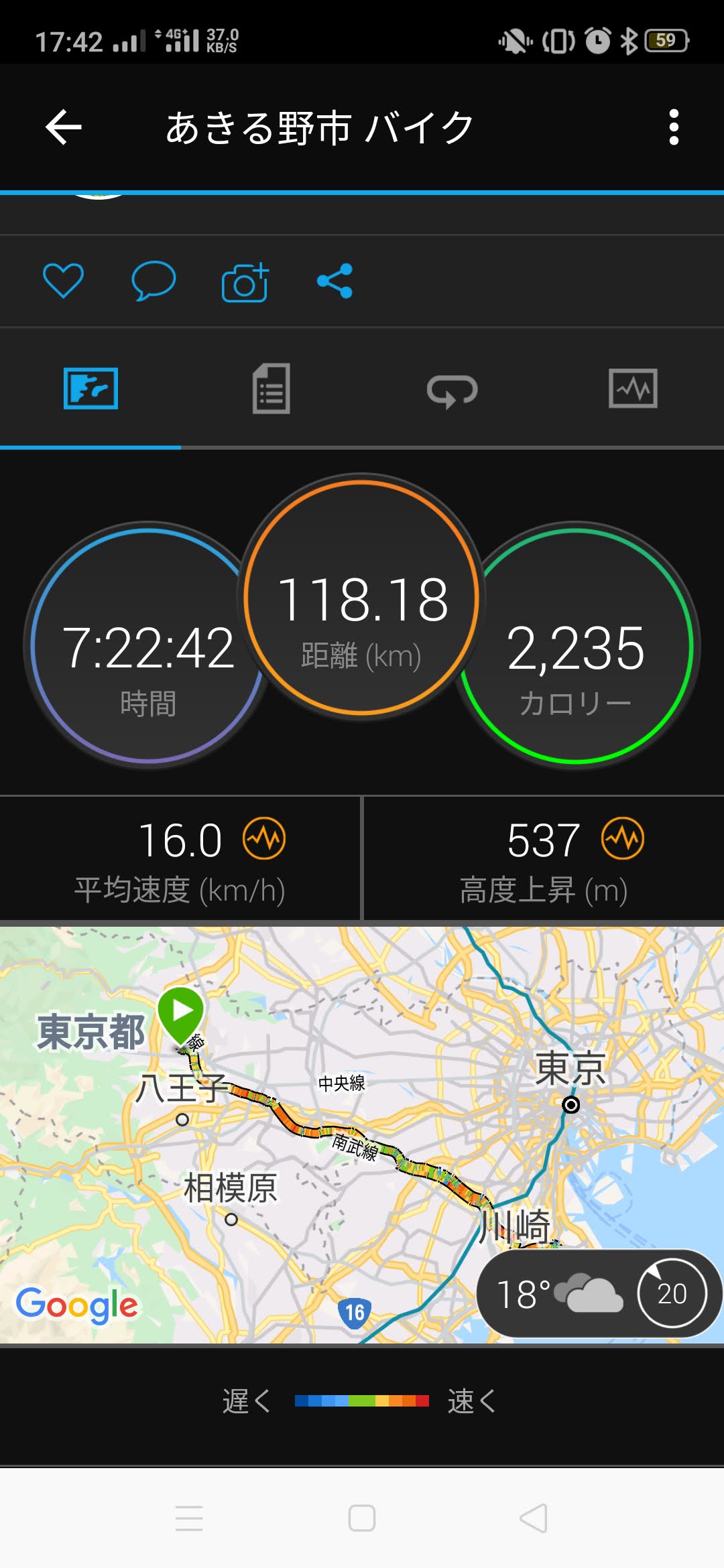Viewport: 724px width, 1568px height.
Task: Open the three-dot overflow menu
Action: 674,127
